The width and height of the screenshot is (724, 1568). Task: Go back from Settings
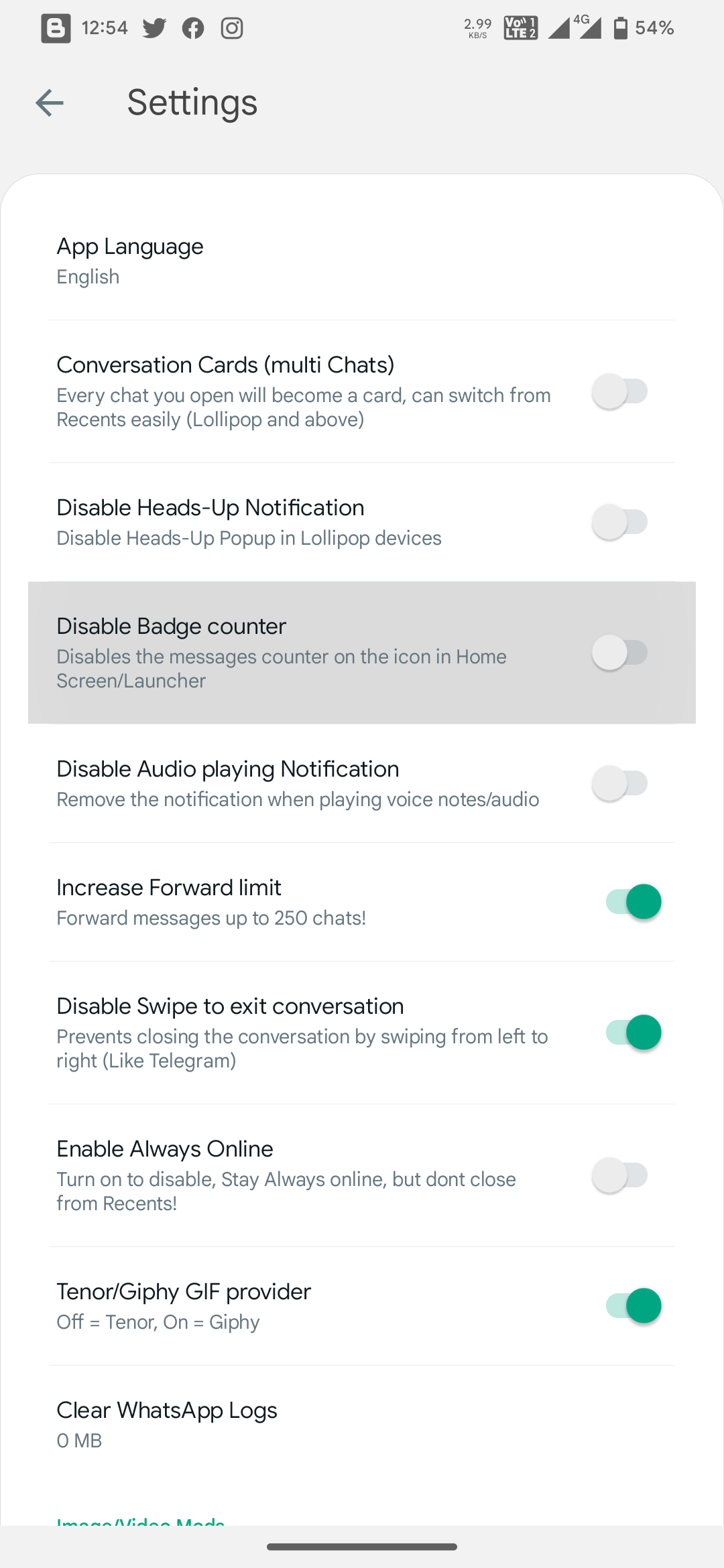[x=50, y=103]
